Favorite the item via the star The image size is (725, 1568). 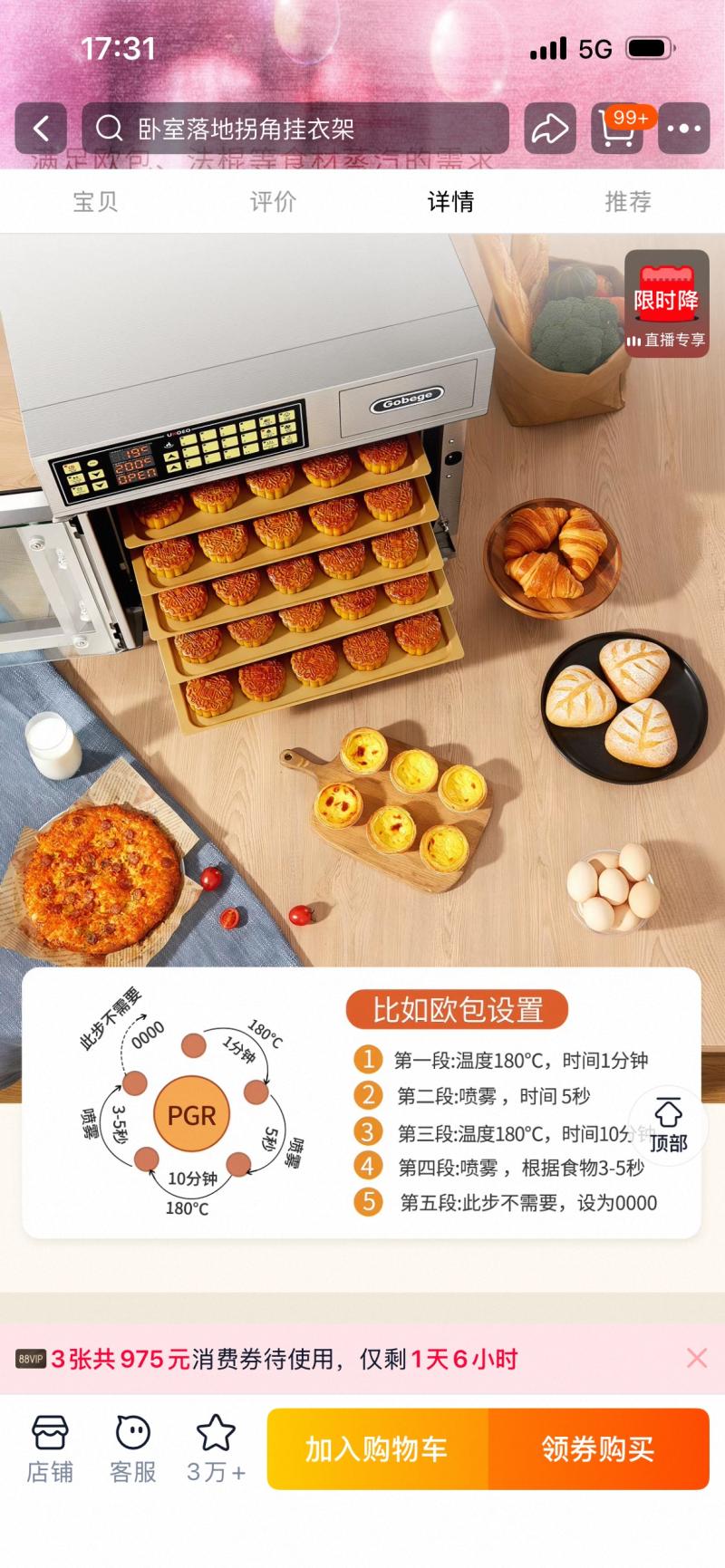point(216,1448)
